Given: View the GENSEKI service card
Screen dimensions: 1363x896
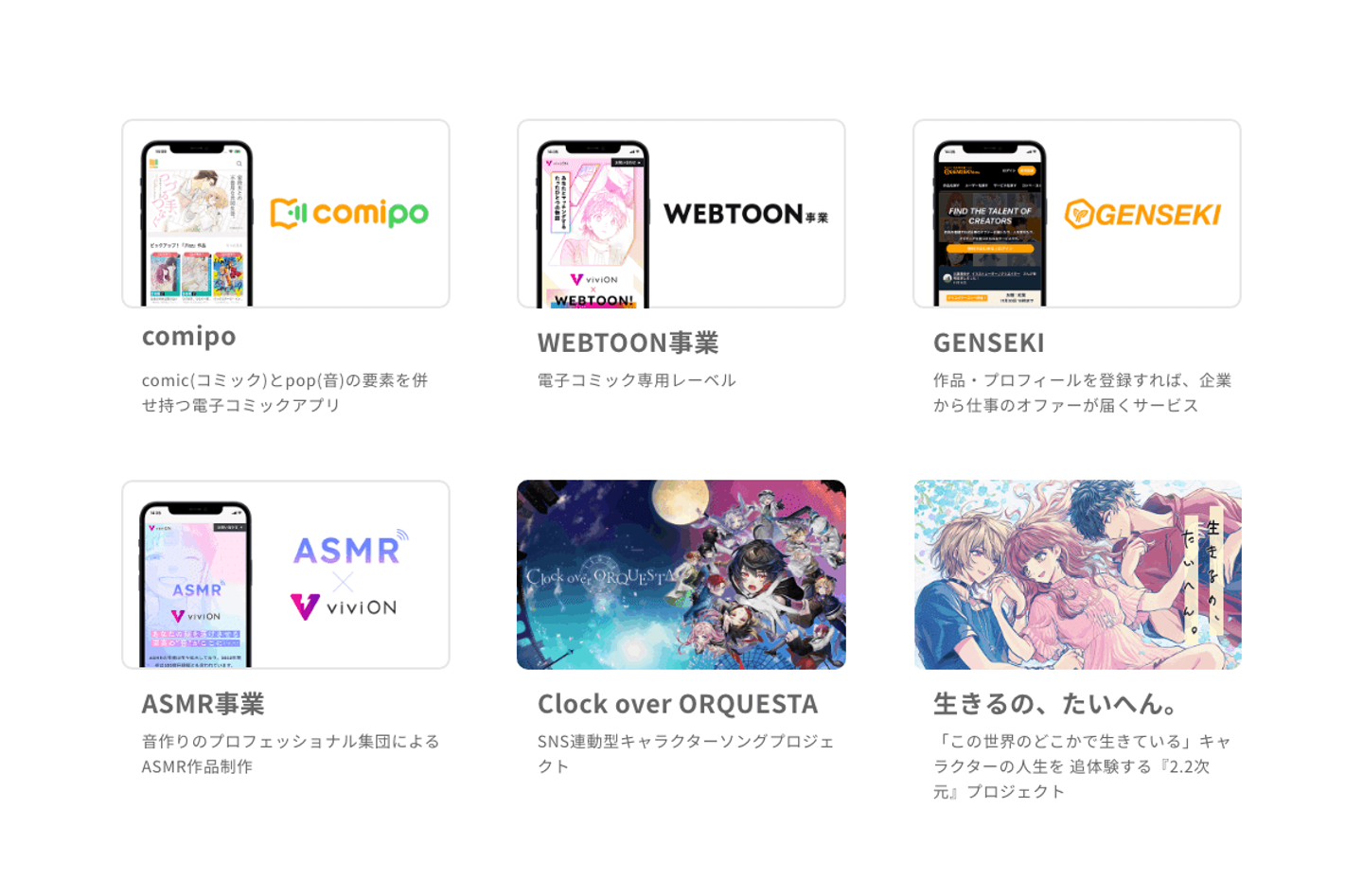Looking at the screenshot, I should click(x=1076, y=214).
